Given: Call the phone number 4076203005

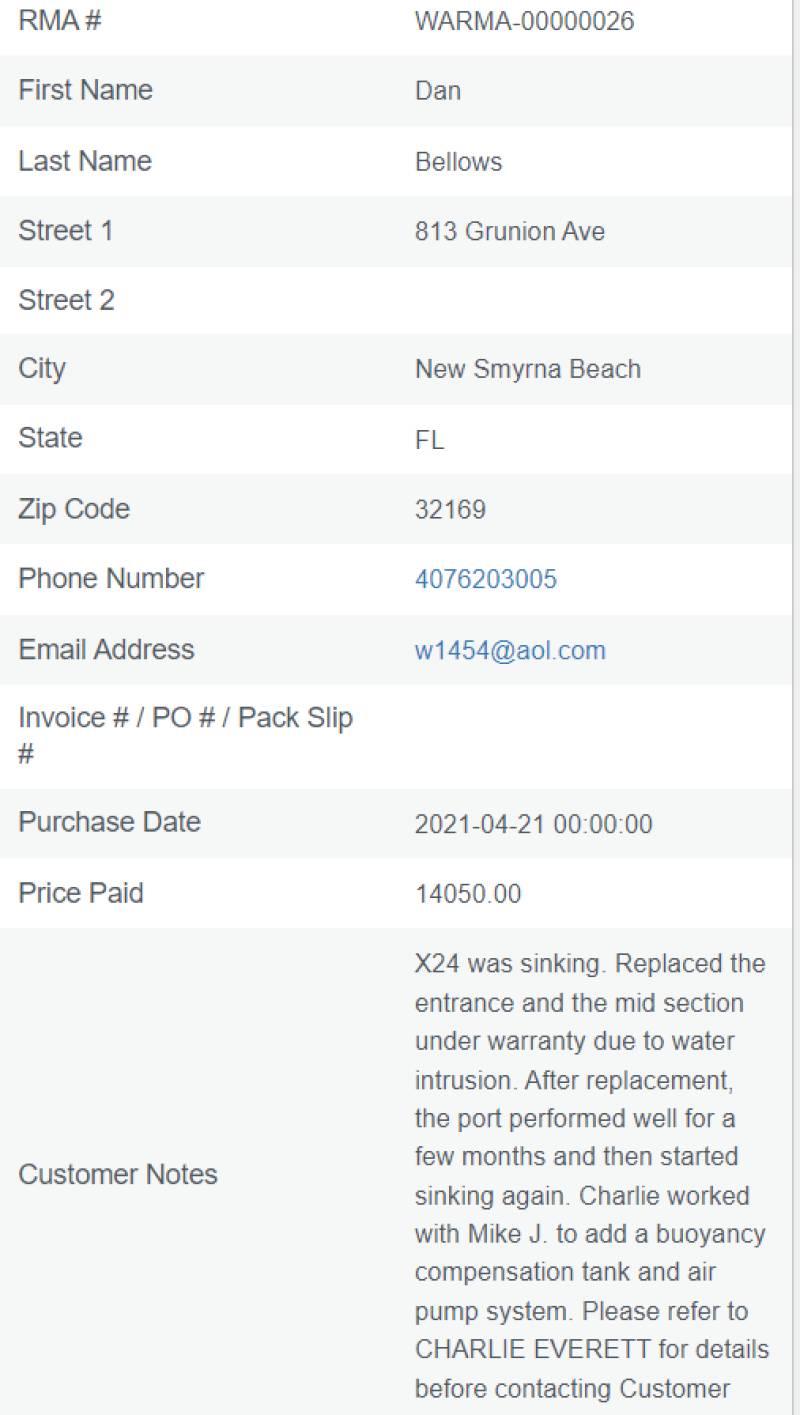Looking at the screenshot, I should 486,580.
